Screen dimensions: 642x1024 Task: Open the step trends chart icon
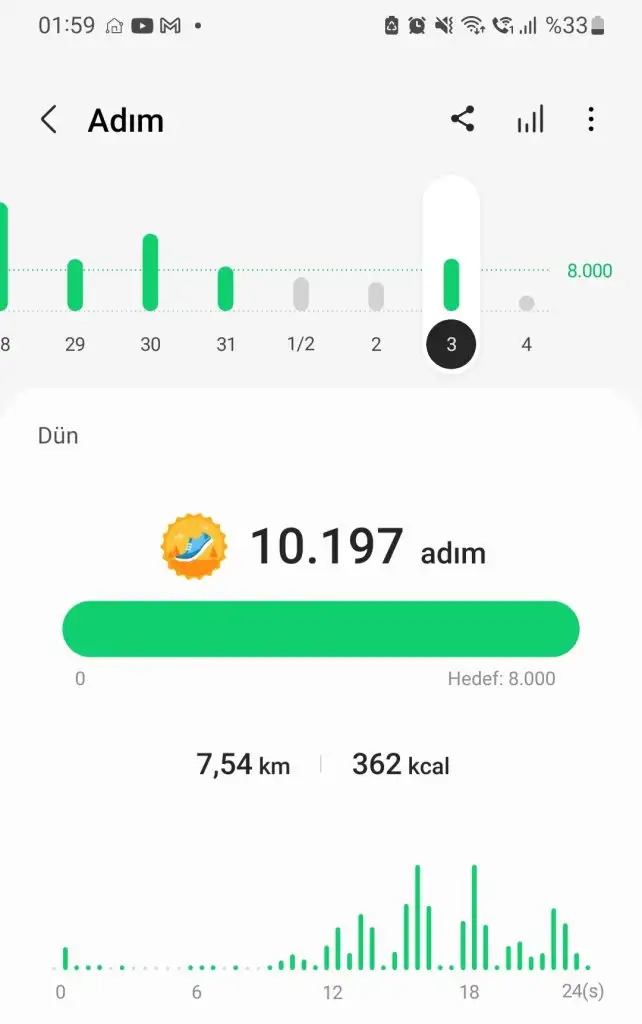(530, 120)
